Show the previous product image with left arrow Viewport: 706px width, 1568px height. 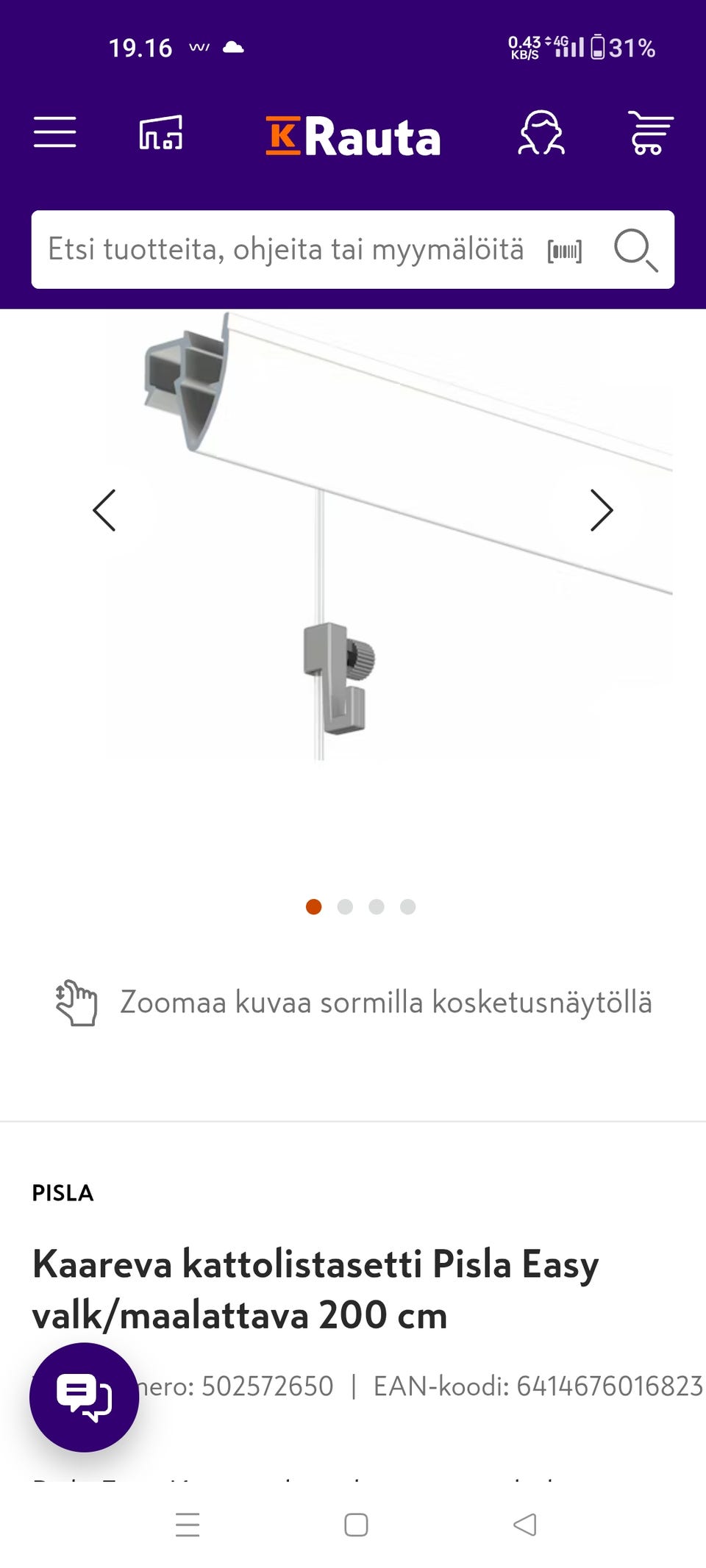(x=104, y=509)
